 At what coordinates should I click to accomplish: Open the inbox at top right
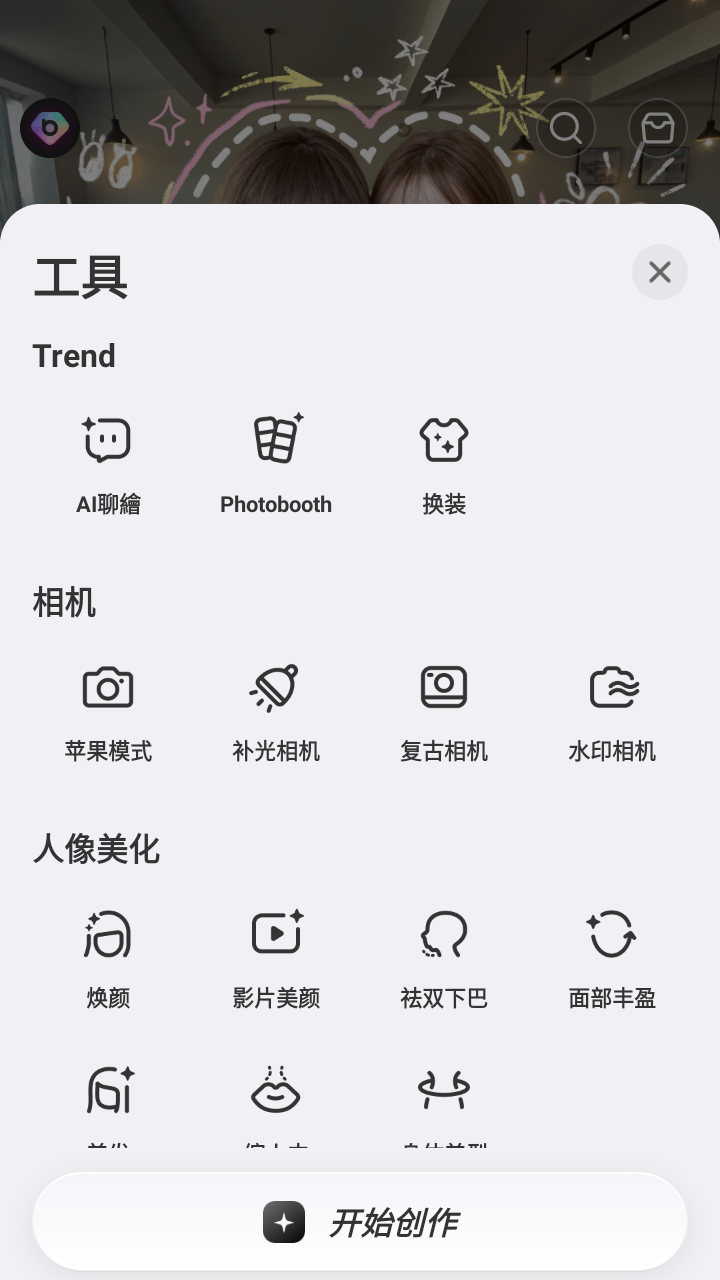tap(657, 128)
